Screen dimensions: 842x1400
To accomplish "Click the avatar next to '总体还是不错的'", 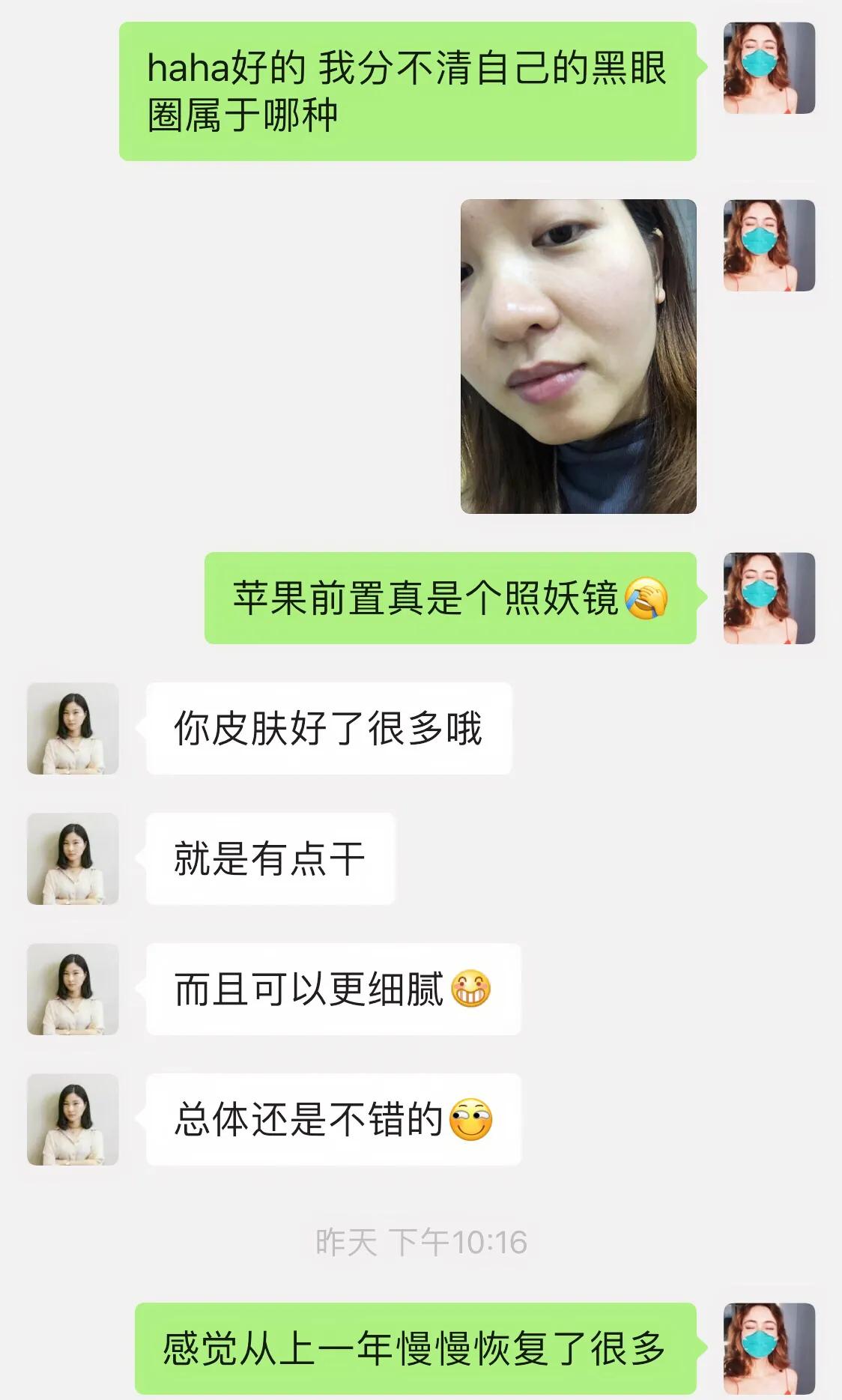I will pos(71,1120).
